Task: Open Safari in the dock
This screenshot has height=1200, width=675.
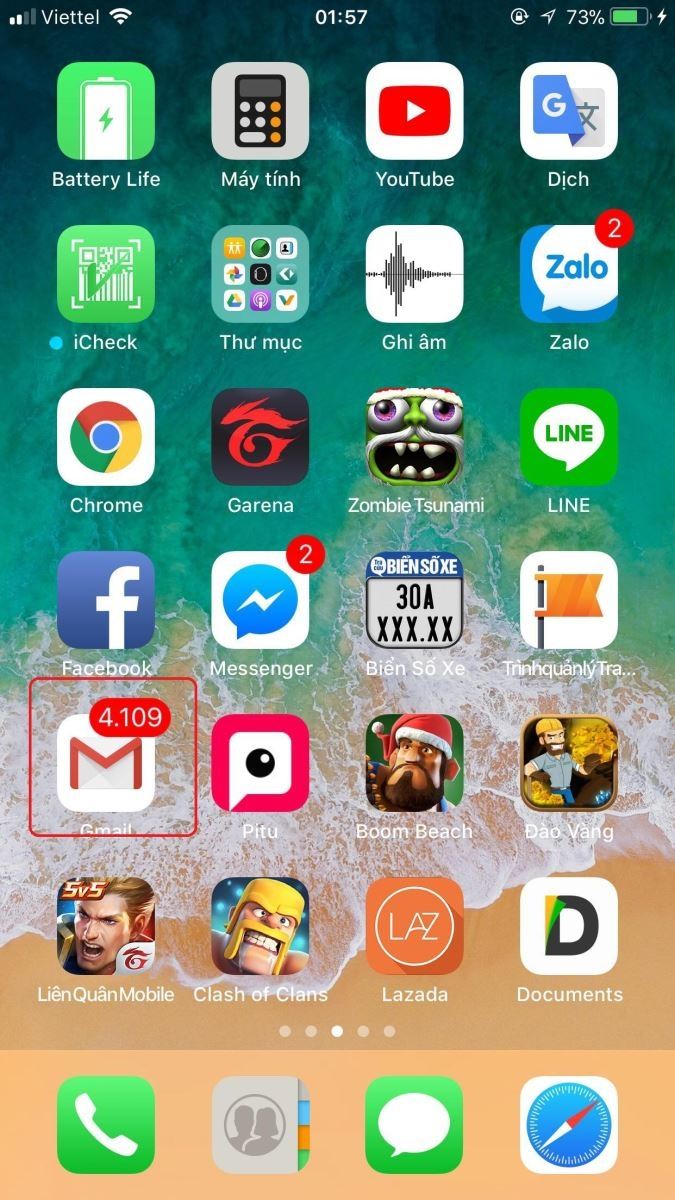Action: point(568,1125)
